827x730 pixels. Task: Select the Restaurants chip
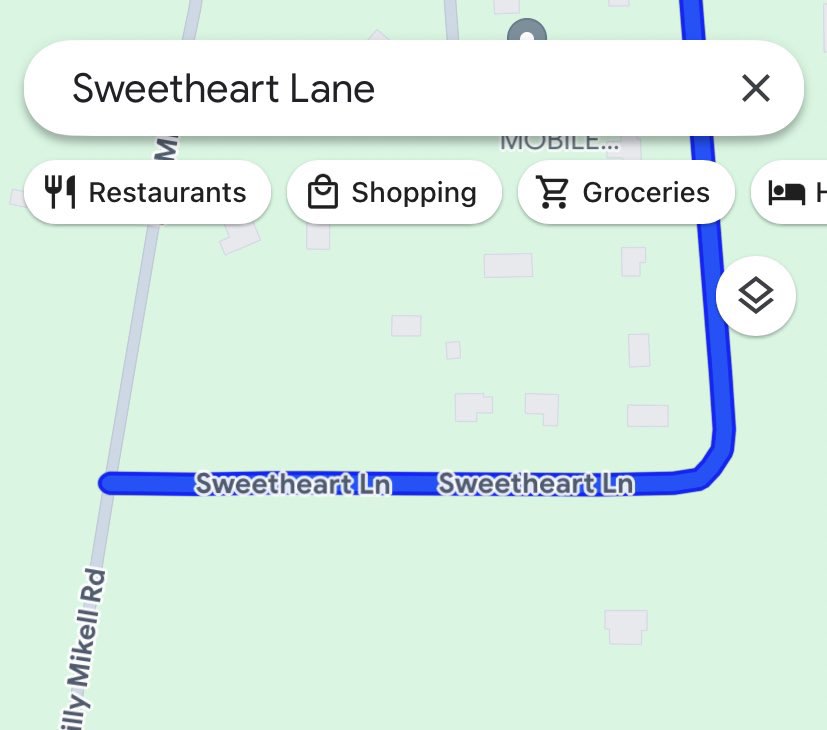click(147, 192)
